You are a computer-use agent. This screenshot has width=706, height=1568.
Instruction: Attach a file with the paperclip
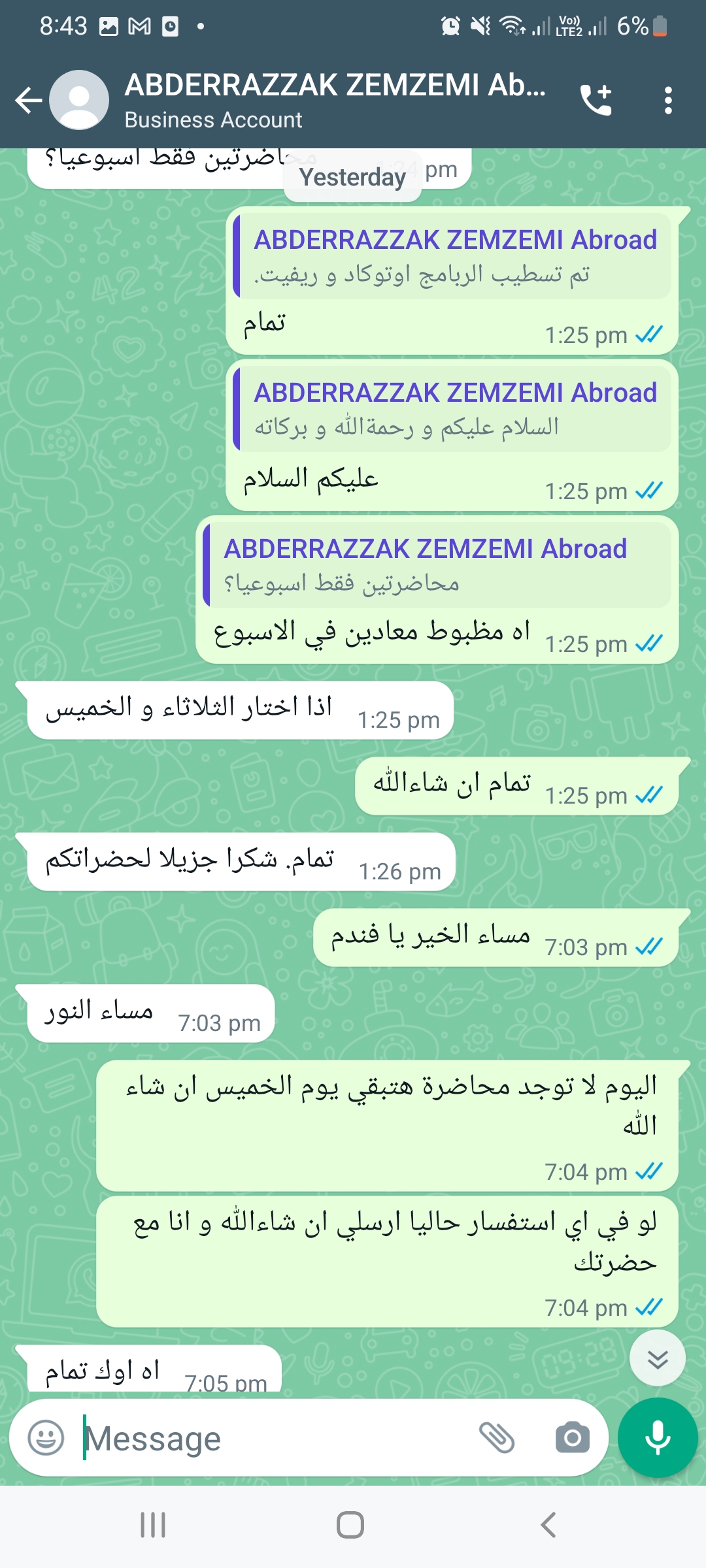point(497,1437)
